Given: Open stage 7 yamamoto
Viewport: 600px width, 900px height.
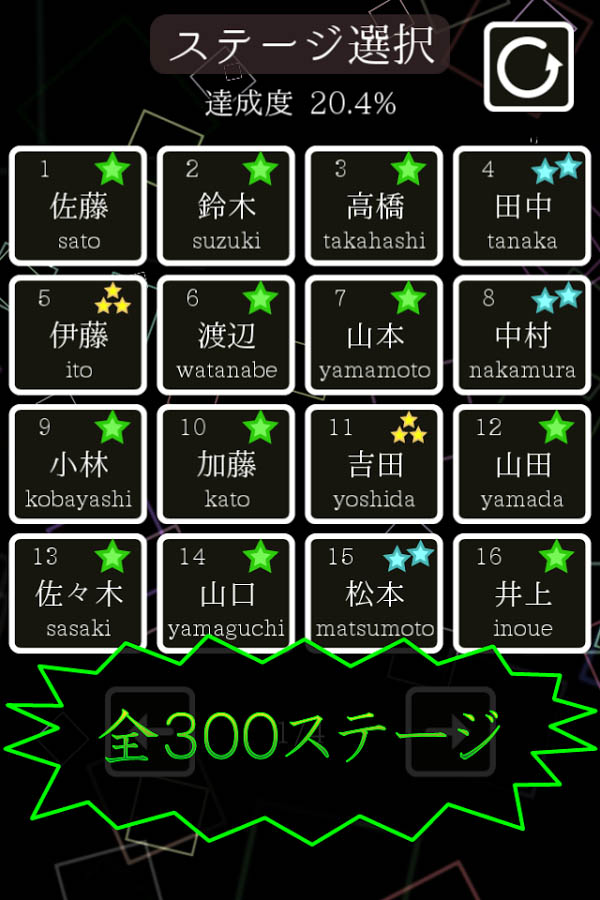Looking at the screenshot, I should [x=374, y=335].
